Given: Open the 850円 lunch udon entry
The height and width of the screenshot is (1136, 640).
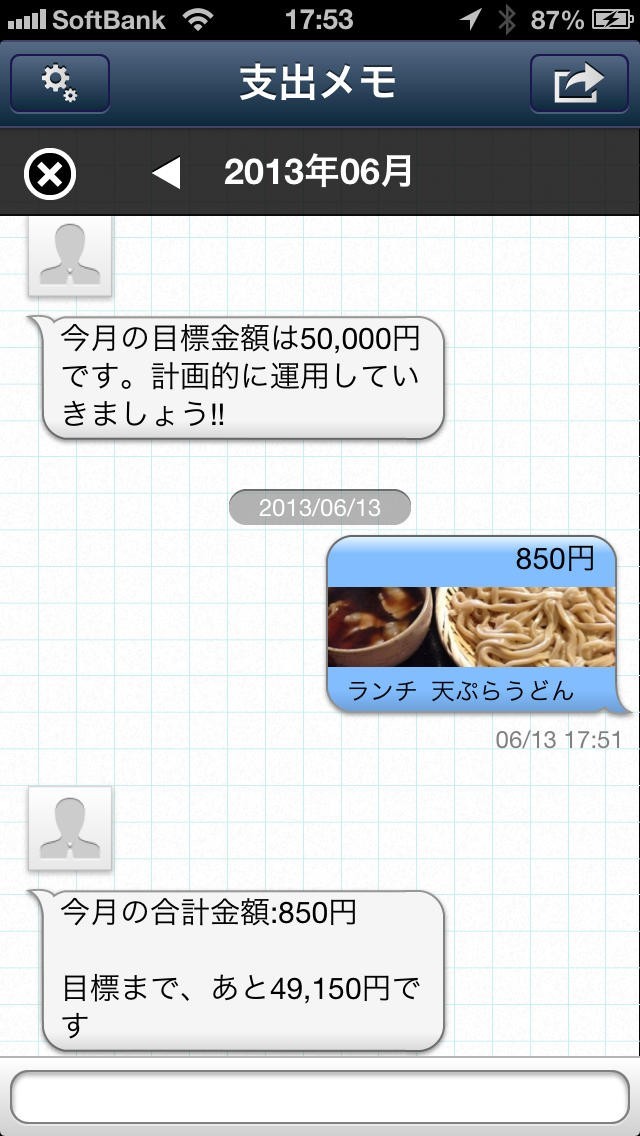Looking at the screenshot, I should coord(471,625).
